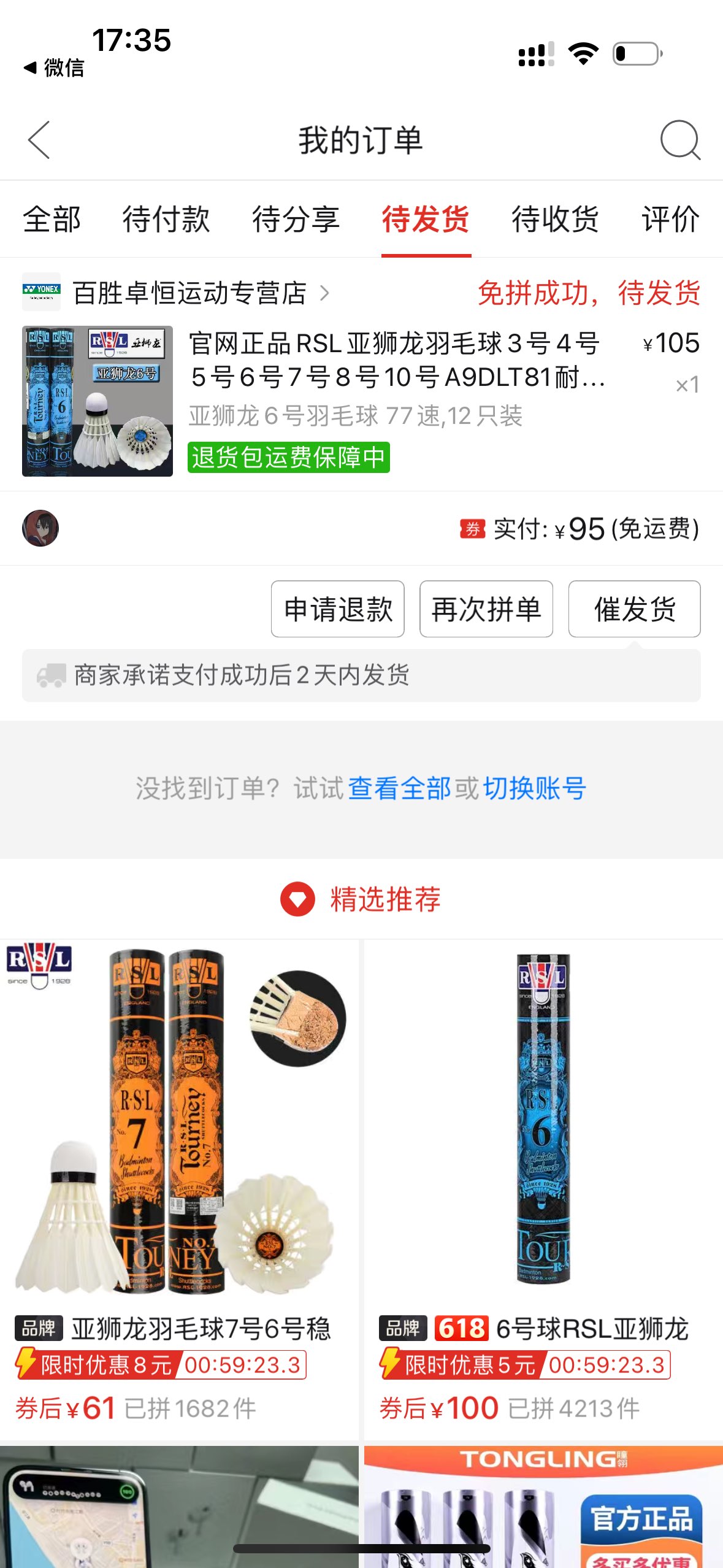
Task: Tap the 查看全部 link
Action: click(x=399, y=788)
